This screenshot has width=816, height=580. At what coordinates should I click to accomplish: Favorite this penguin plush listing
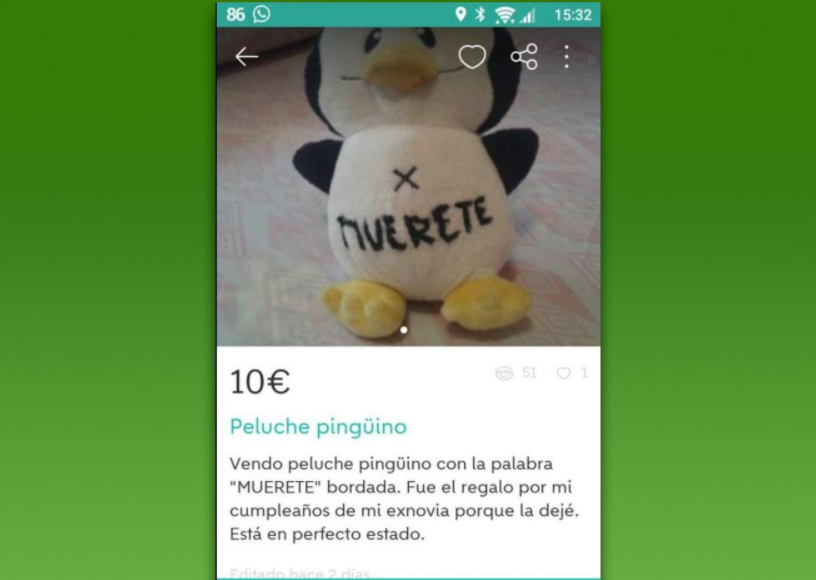(x=472, y=57)
